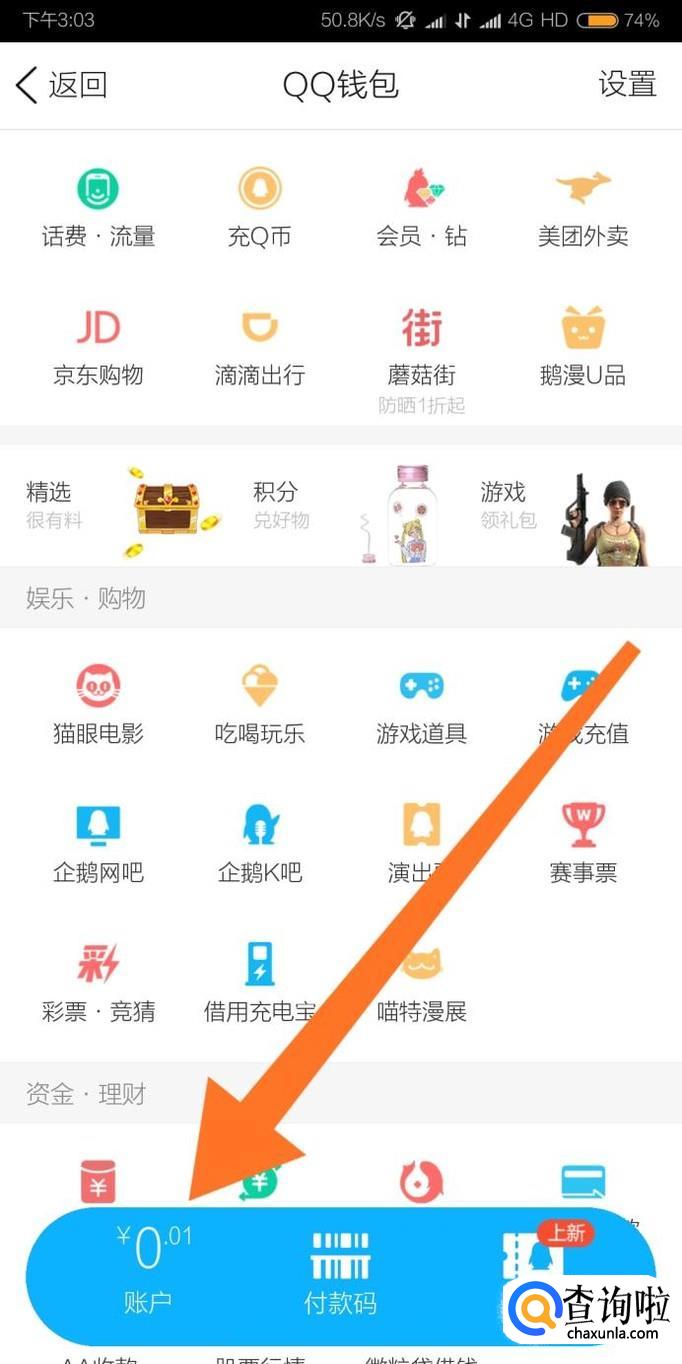This screenshot has width=682, height=1364.
Task: Select 充Q币 option
Action: (x=259, y=208)
